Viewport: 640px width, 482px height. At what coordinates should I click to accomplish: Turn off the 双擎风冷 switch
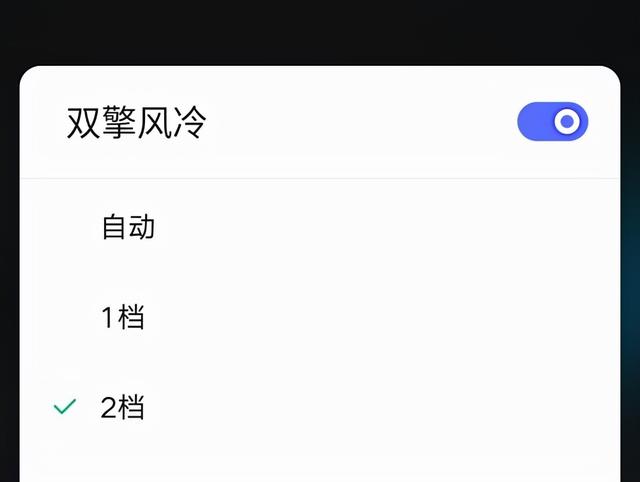pos(552,122)
